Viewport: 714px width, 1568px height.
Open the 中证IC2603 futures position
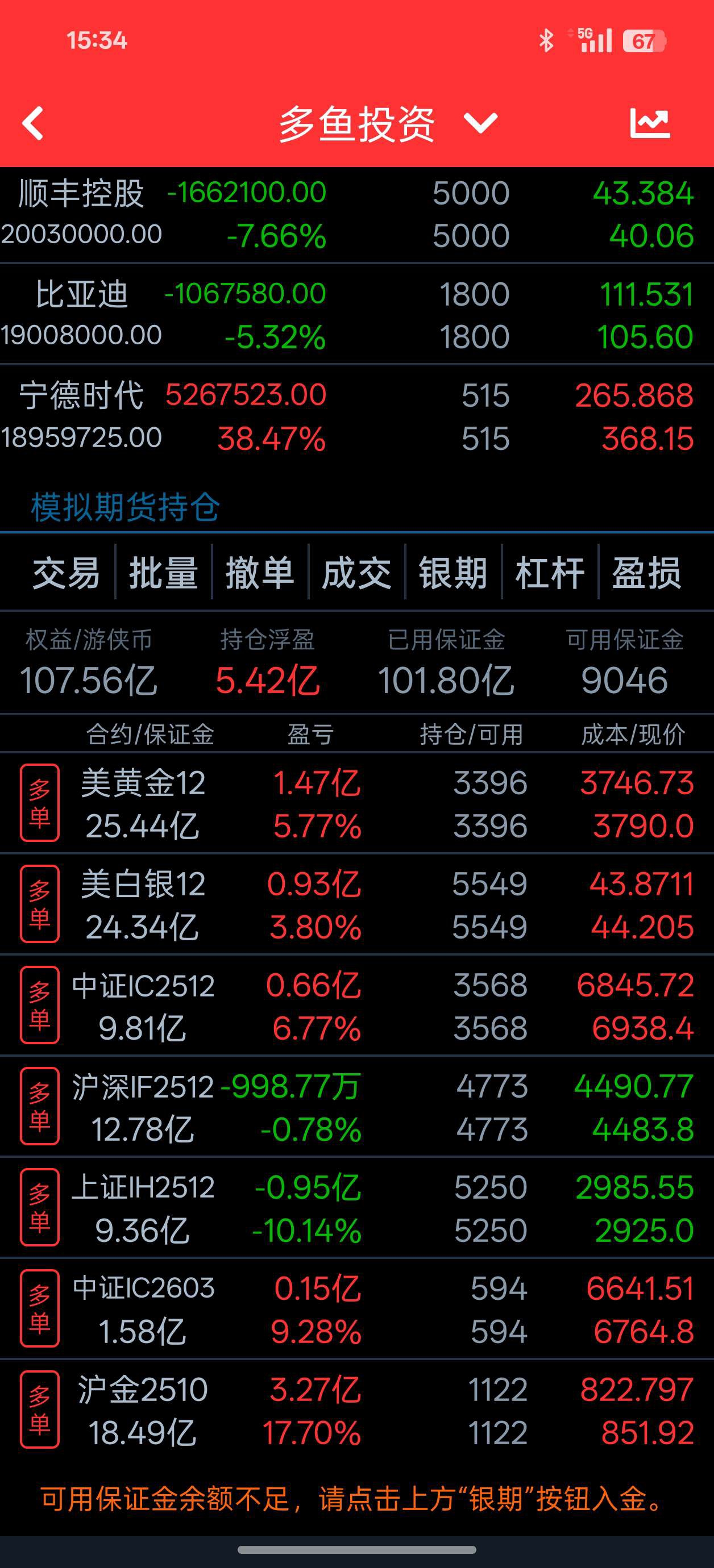click(357, 1309)
